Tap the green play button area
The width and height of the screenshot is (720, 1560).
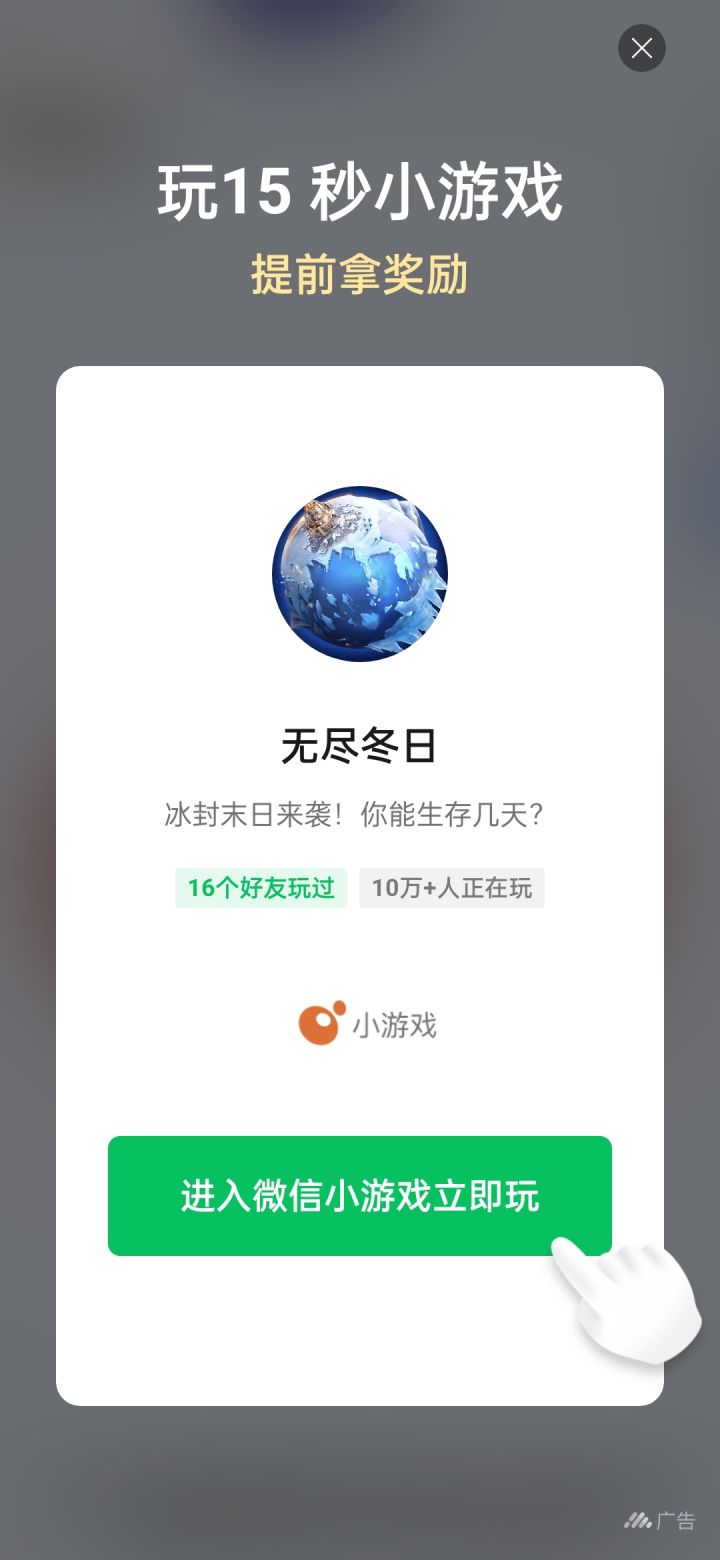tap(358, 1195)
